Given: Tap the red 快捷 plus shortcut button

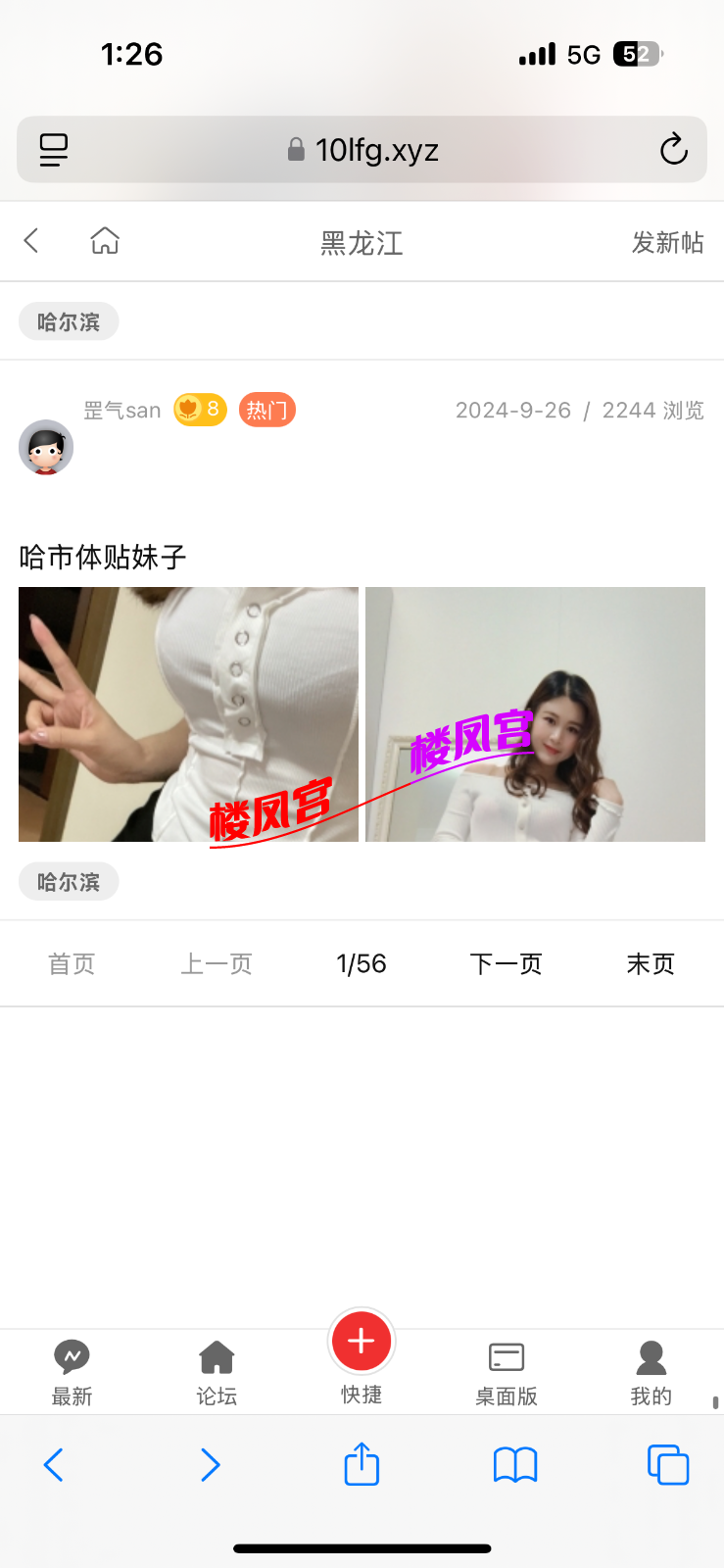Looking at the screenshot, I should 362,1341.
